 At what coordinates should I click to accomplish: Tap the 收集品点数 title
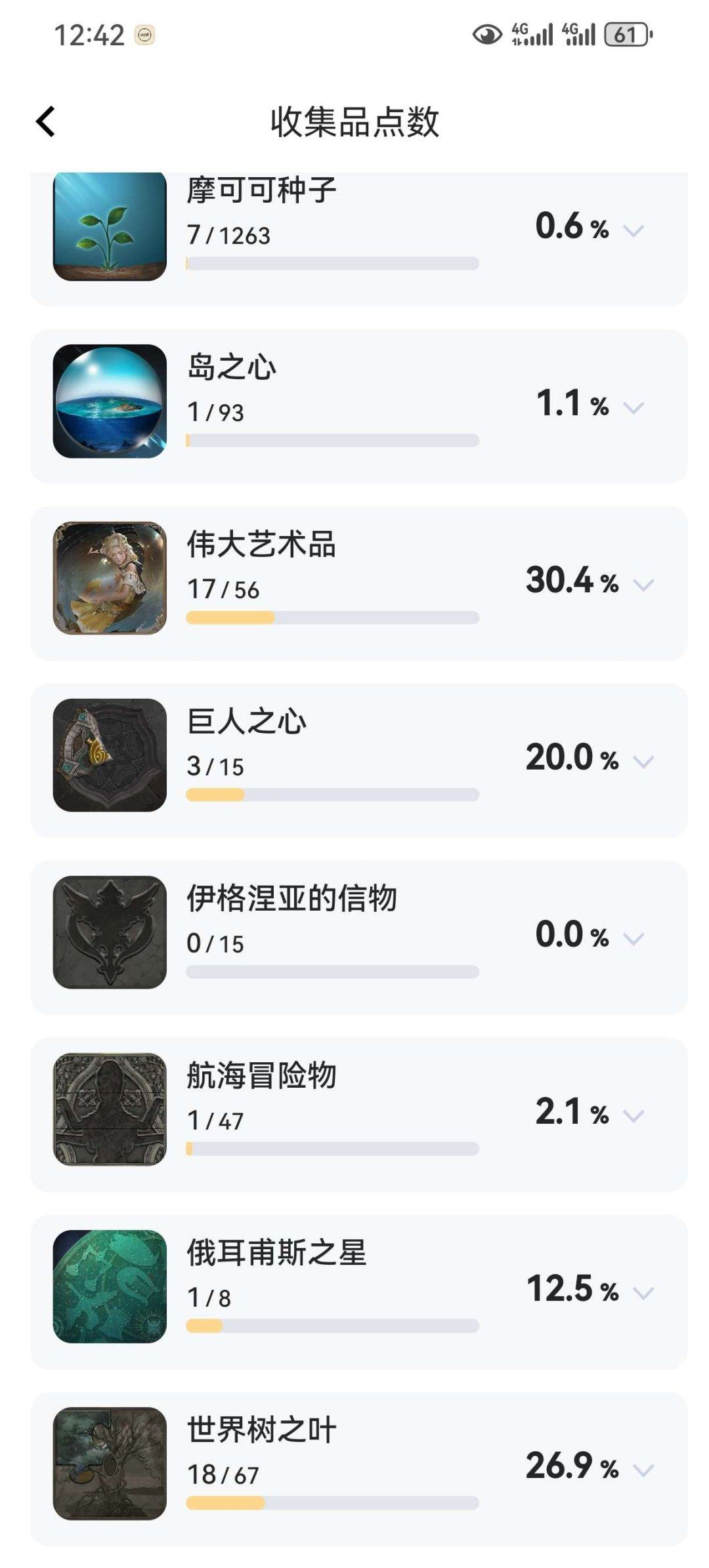point(354,122)
